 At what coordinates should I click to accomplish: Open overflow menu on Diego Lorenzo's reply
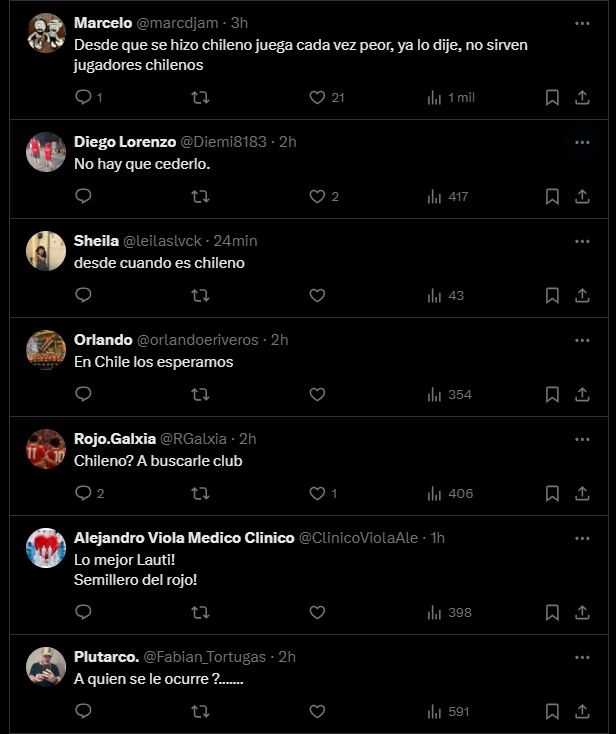pos(582,142)
